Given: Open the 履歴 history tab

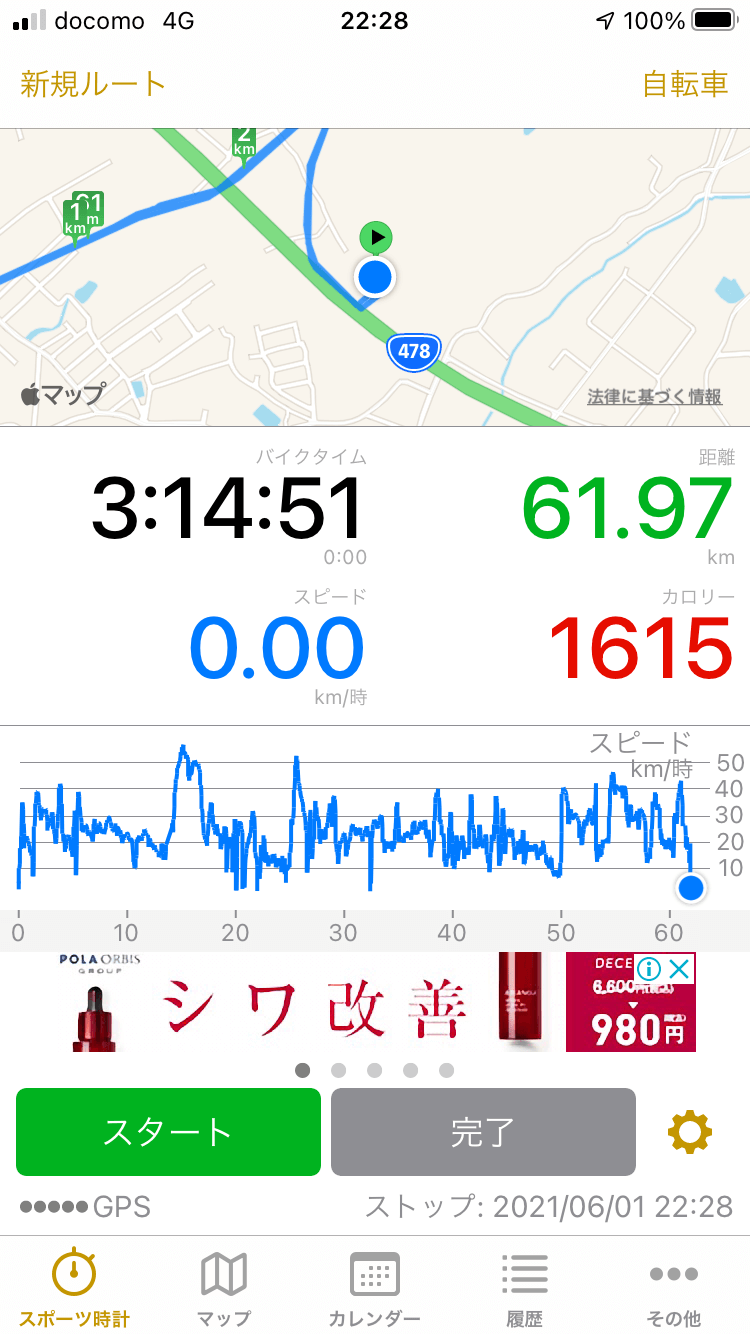Looking at the screenshot, I should point(524,1289).
